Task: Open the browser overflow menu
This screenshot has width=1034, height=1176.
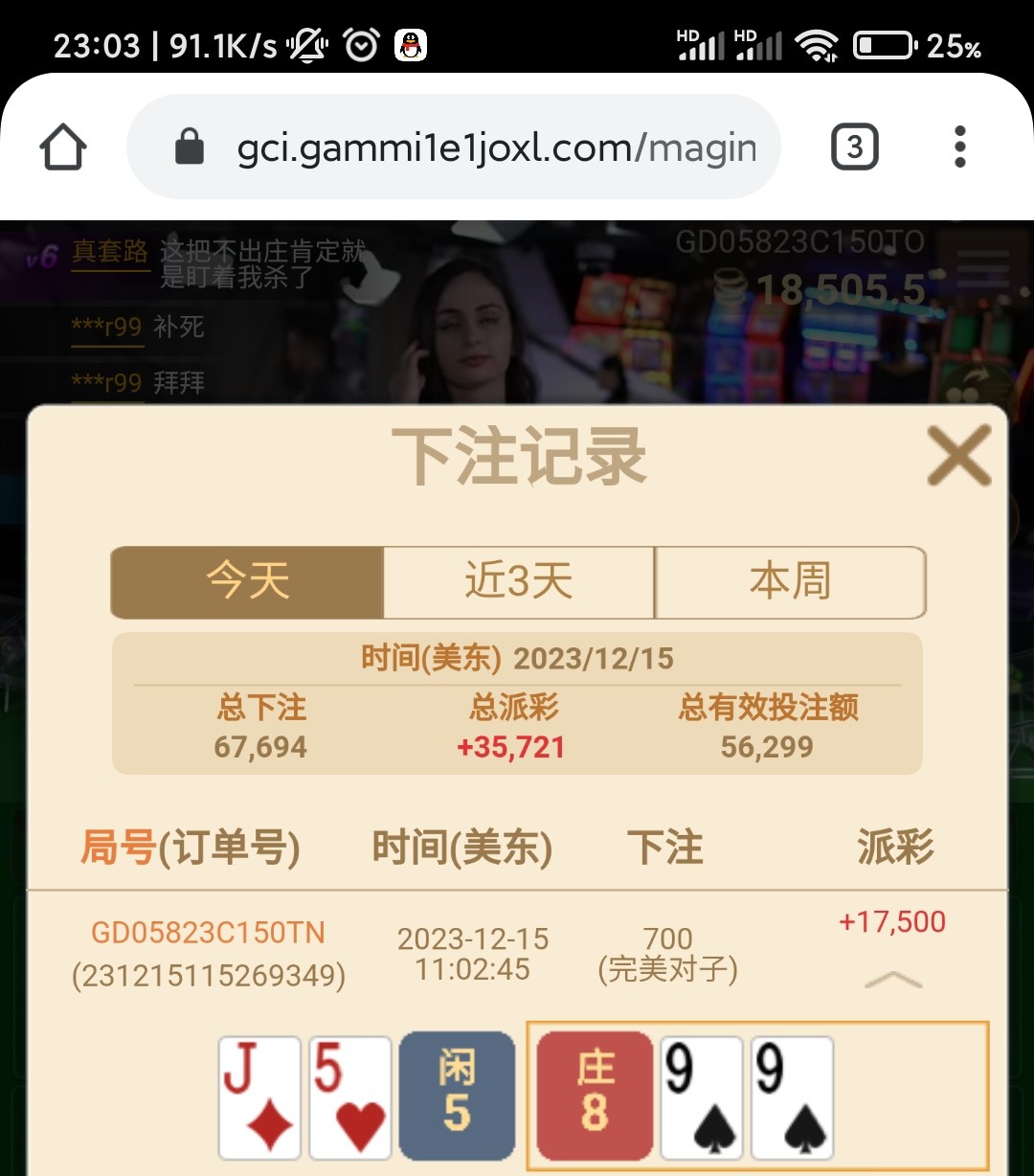Action: pyautogui.click(x=960, y=147)
